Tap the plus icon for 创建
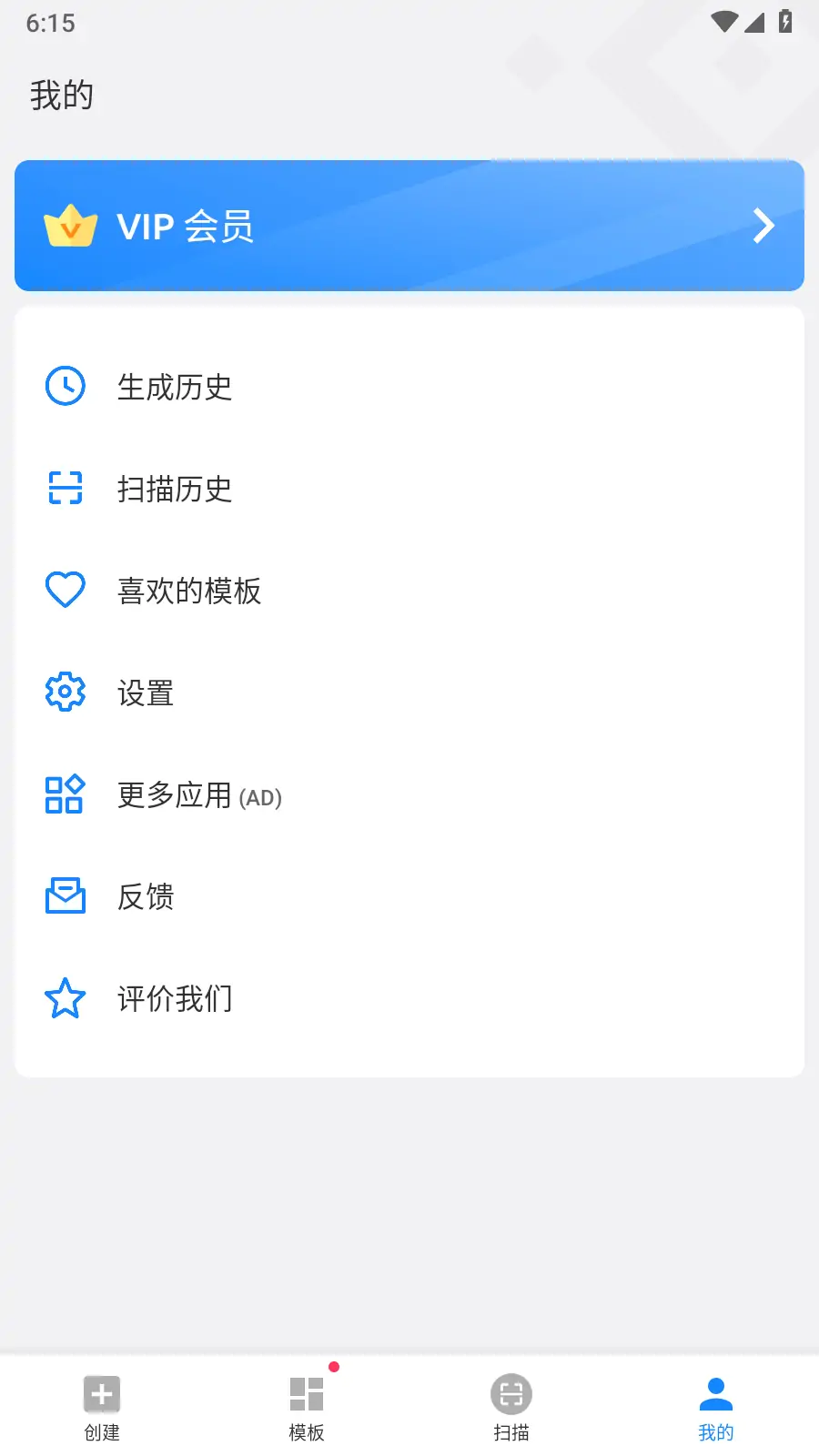 tap(102, 1393)
